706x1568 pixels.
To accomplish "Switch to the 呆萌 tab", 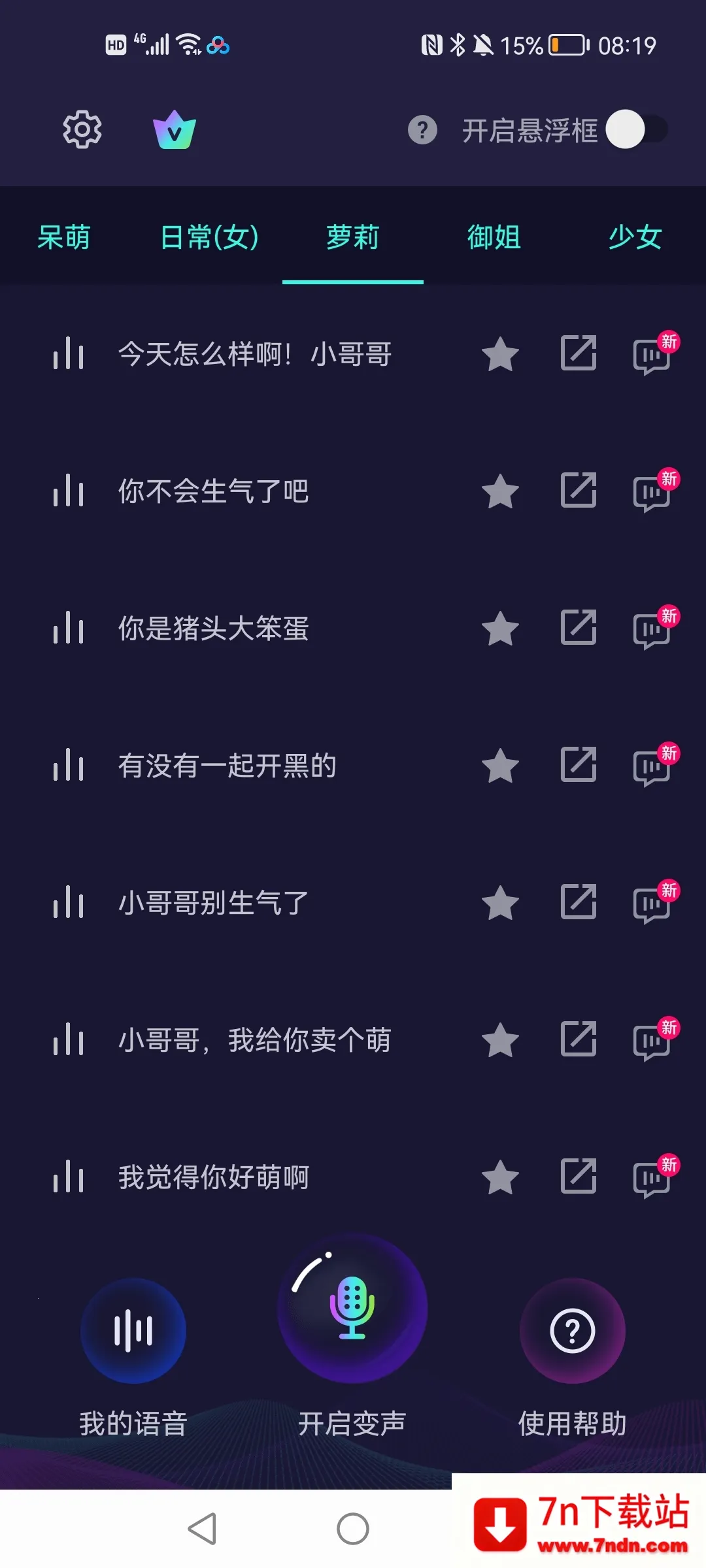I will (x=63, y=237).
